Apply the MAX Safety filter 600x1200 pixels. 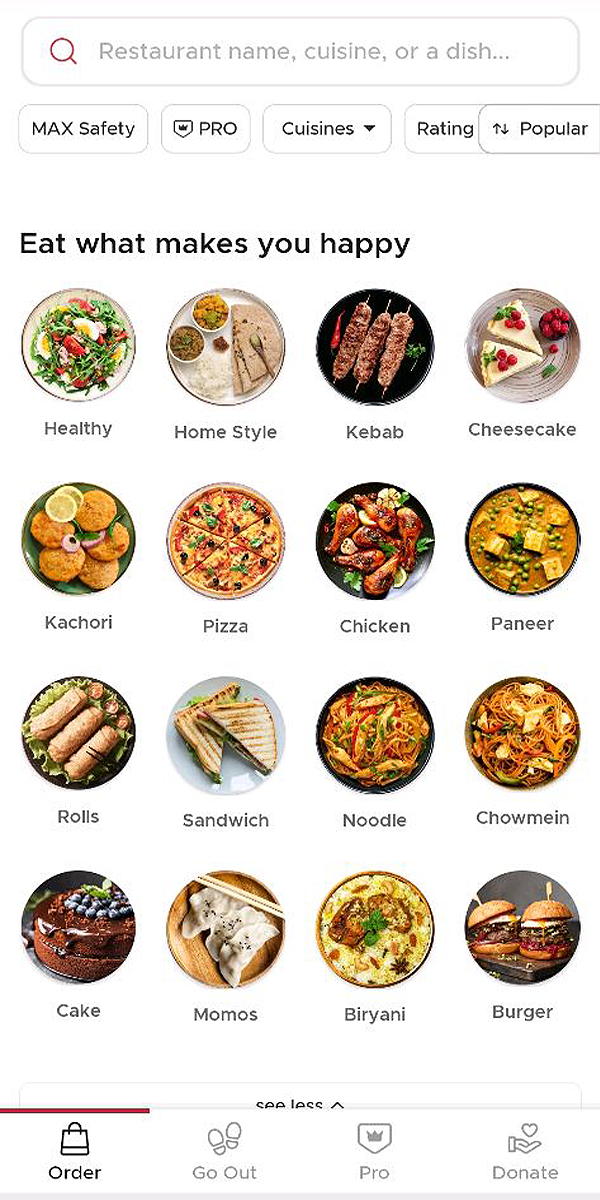(83, 129)
